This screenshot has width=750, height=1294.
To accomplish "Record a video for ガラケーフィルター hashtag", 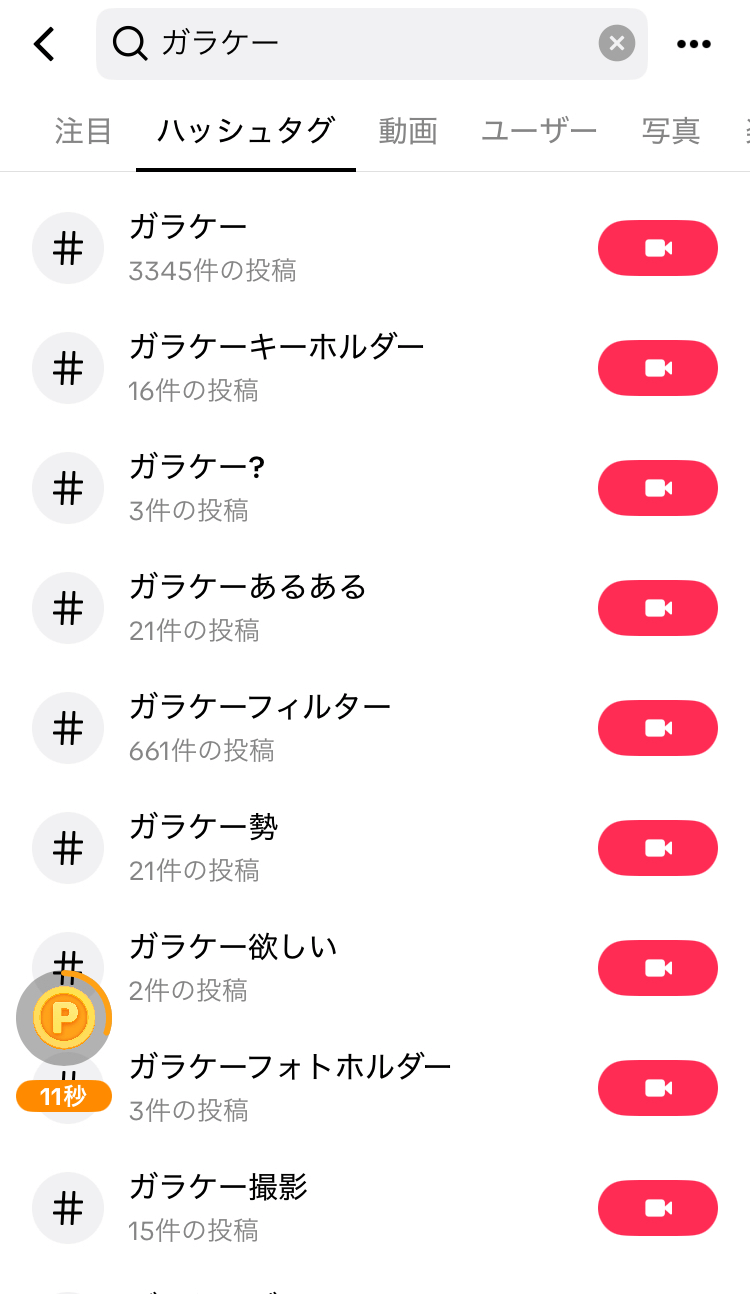I will 658,728.
